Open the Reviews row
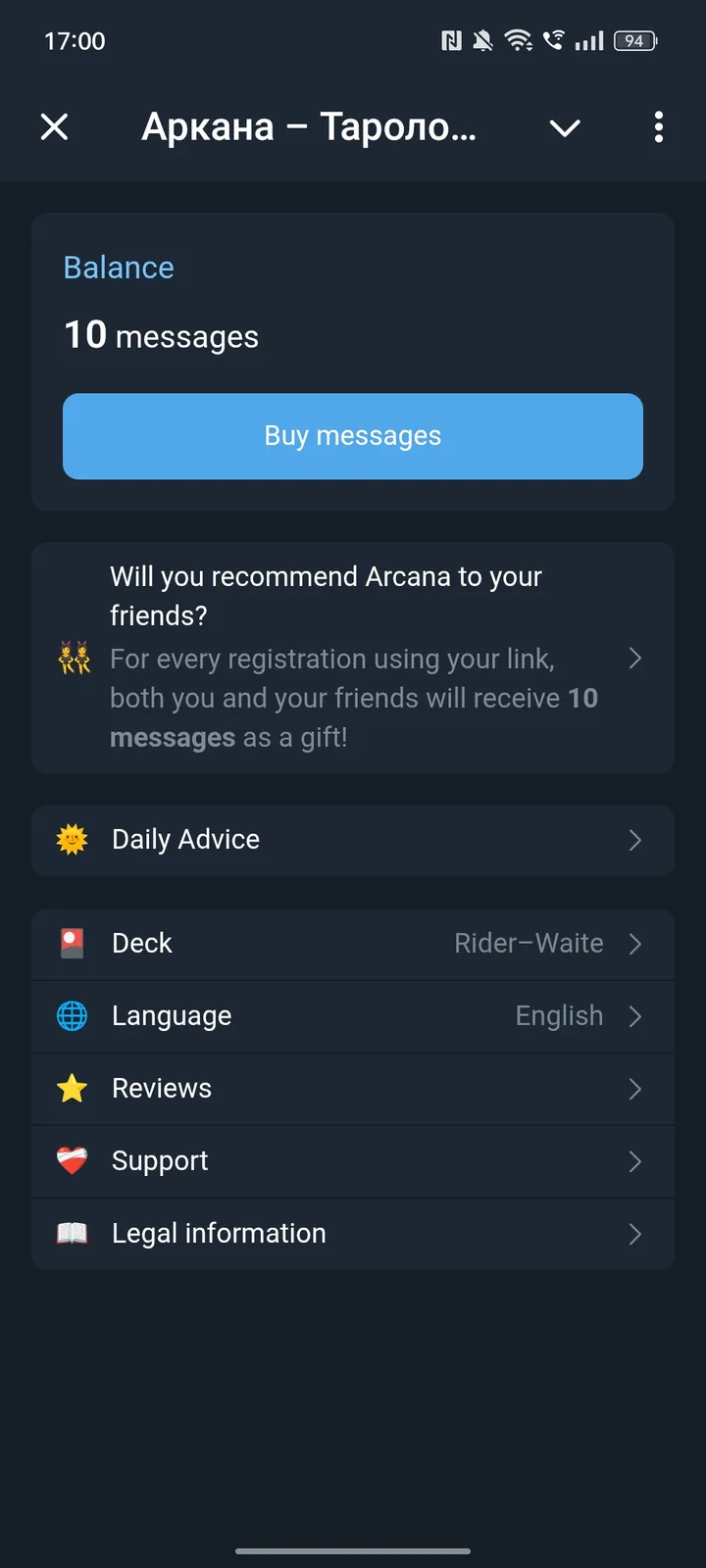This screenshot has height=1568, width=706. tap(353, 1089)
